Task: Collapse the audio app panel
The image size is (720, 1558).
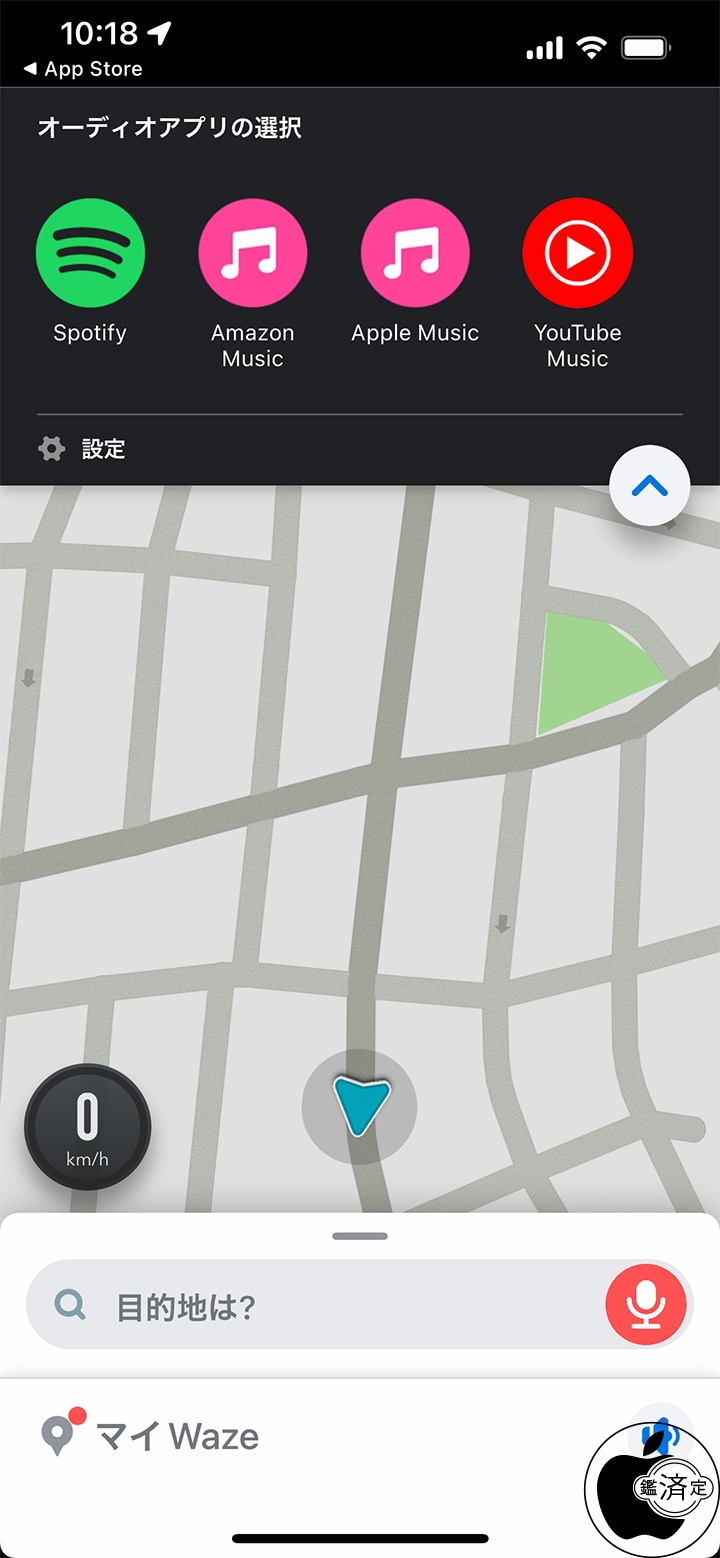Action: [x=649, y=486]
